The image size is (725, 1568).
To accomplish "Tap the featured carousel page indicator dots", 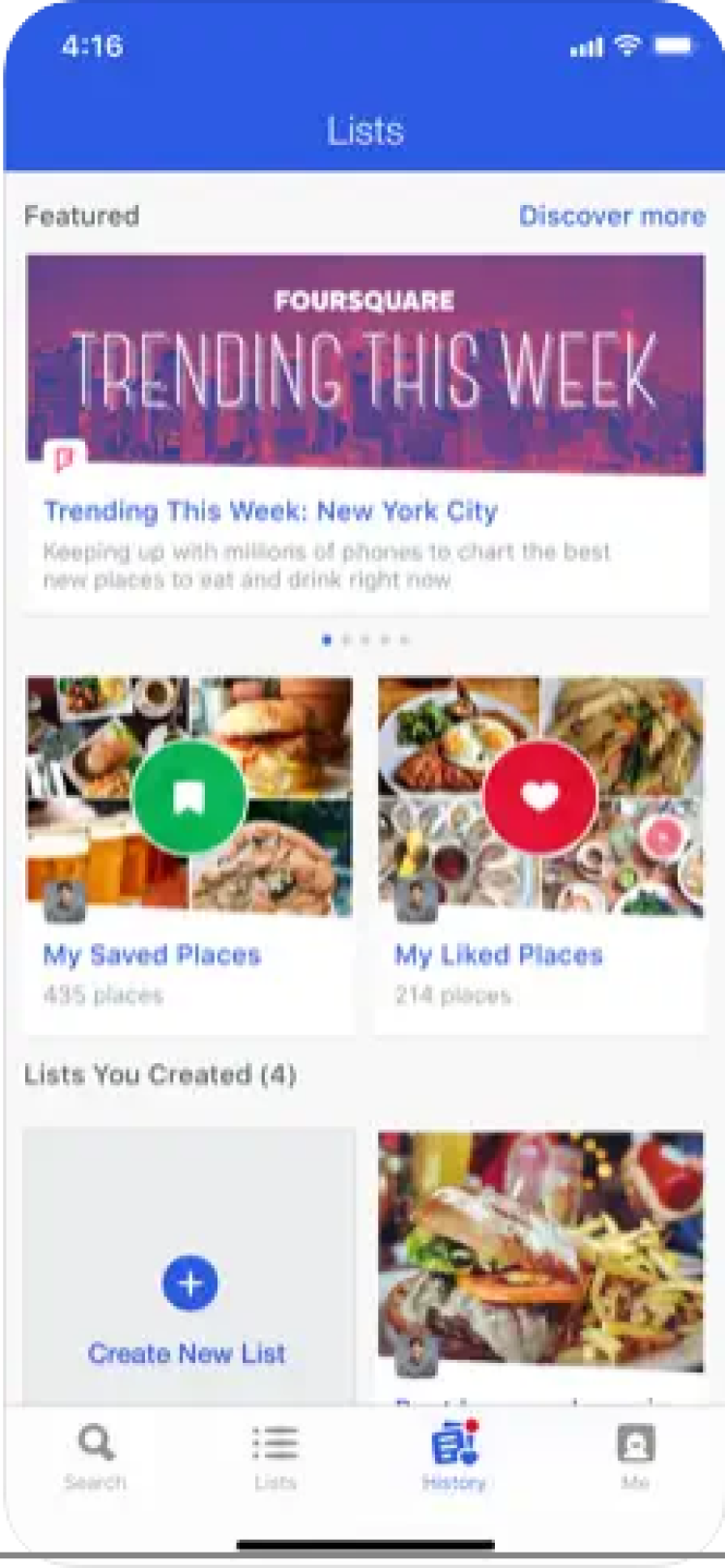I will (x=365, y=640).
